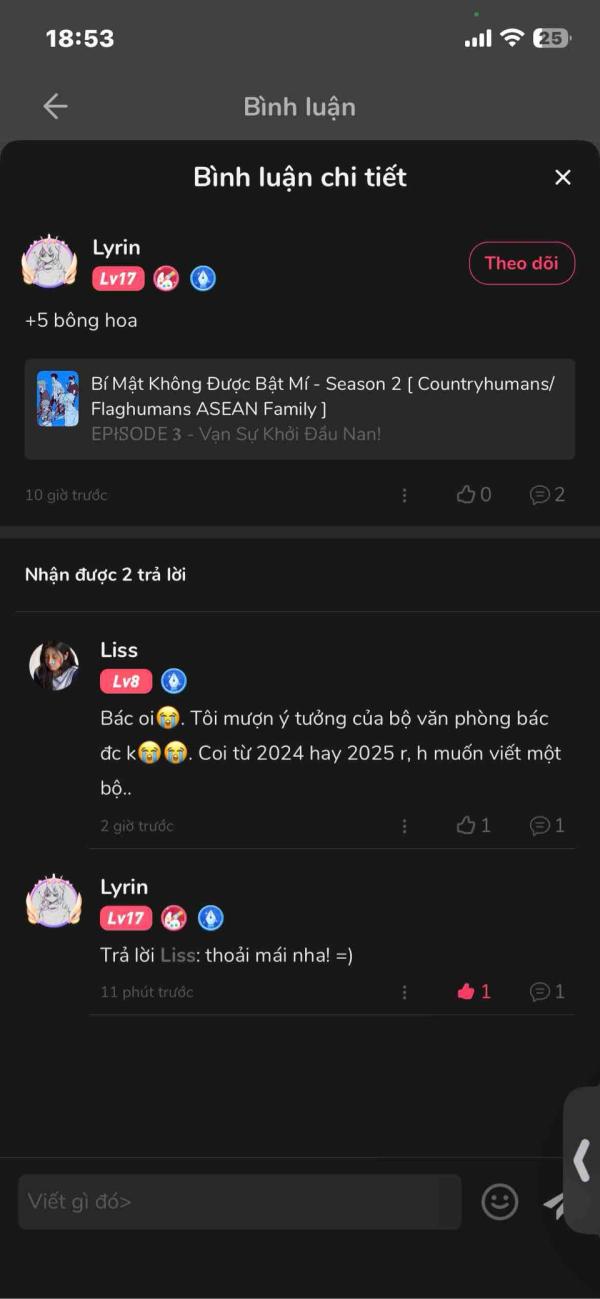Like Lyrin's +5 bông hoa comment
This screenshot has height=1299, width=600.
click(x=474, y=494)
